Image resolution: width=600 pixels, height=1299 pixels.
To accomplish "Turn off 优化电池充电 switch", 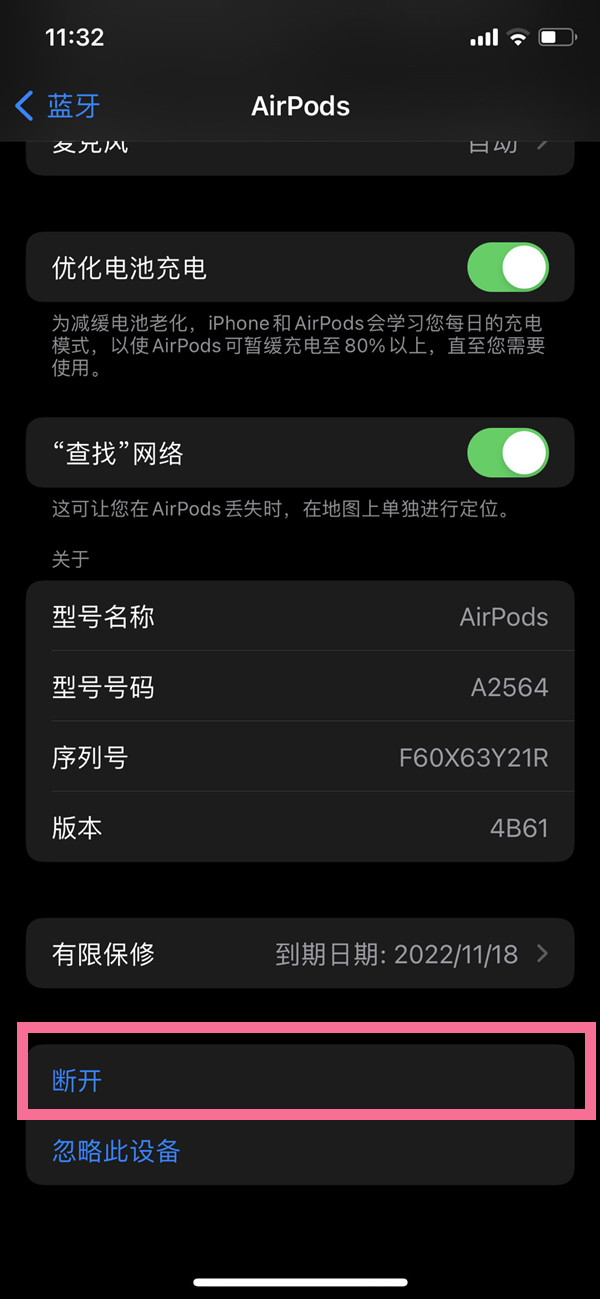I will 507,268.
